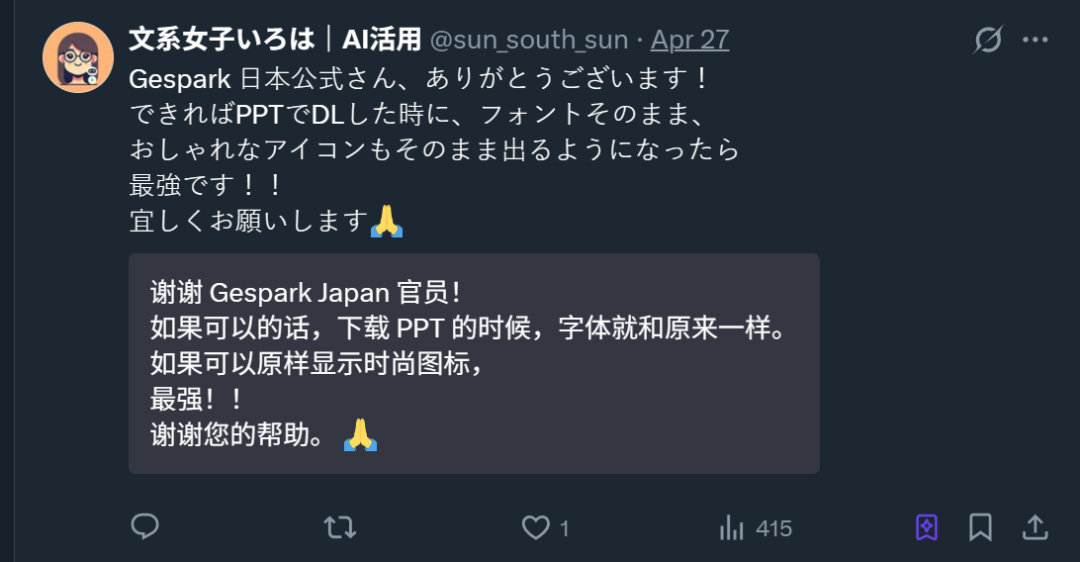Bookmark this post
1080x562 pixels.
point(981,527)
